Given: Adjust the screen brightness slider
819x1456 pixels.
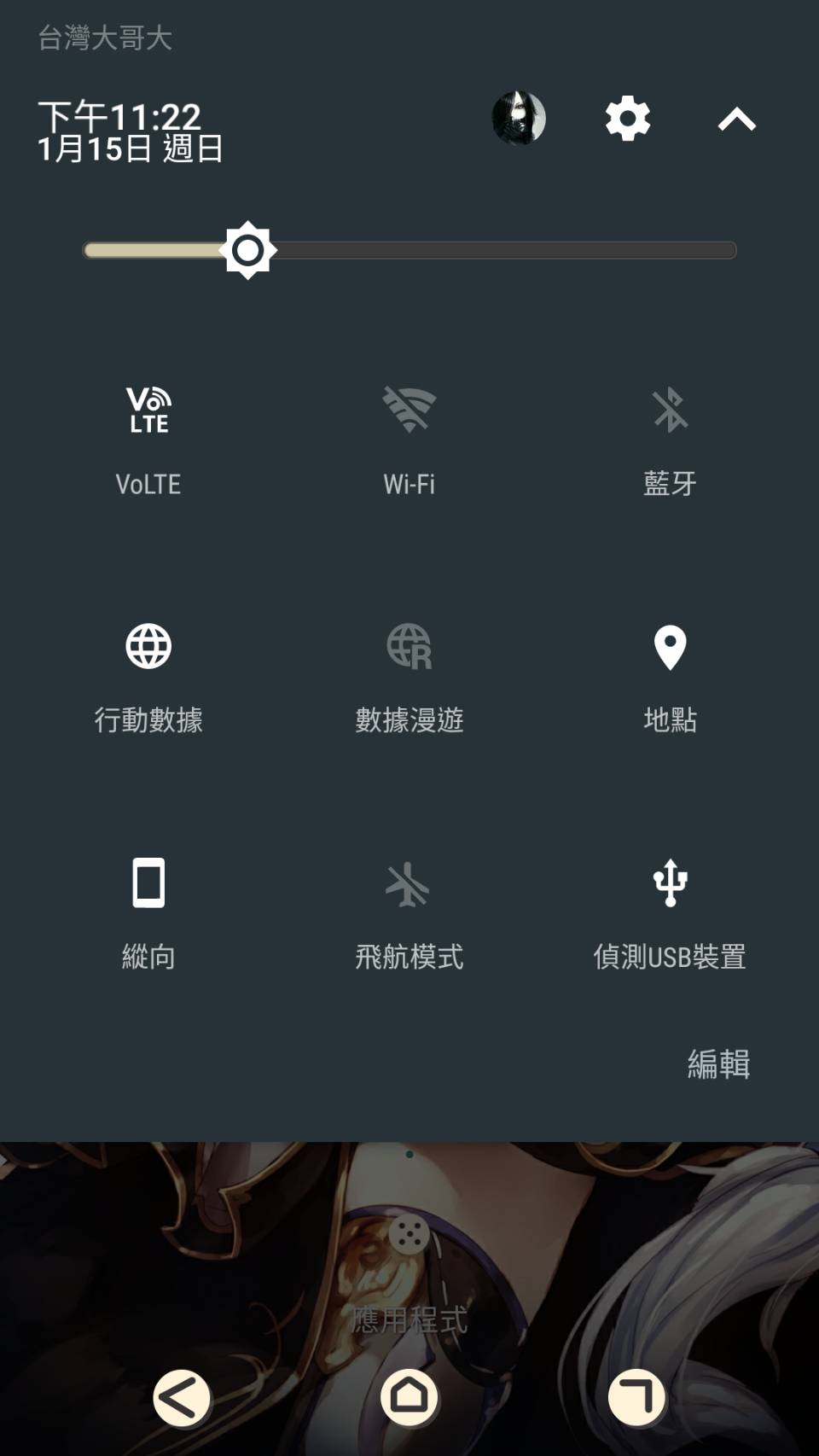Looking at the screenshot, I should point(250,249).
